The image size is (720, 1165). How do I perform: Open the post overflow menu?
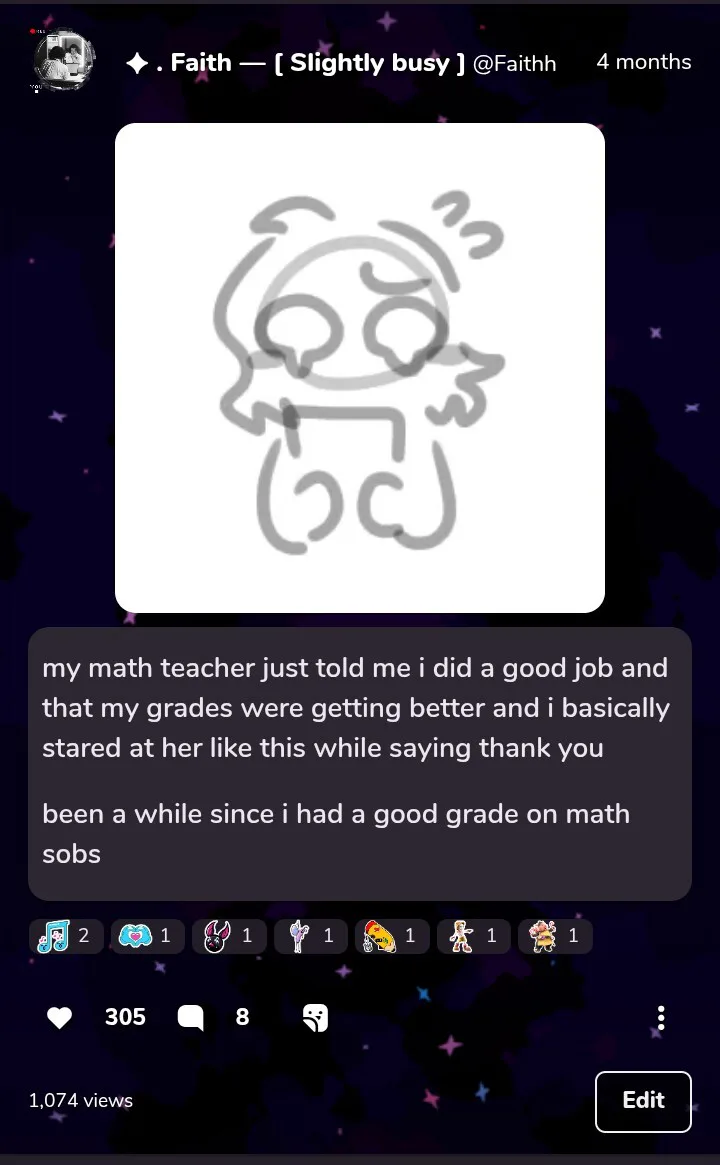[660, 1018]
